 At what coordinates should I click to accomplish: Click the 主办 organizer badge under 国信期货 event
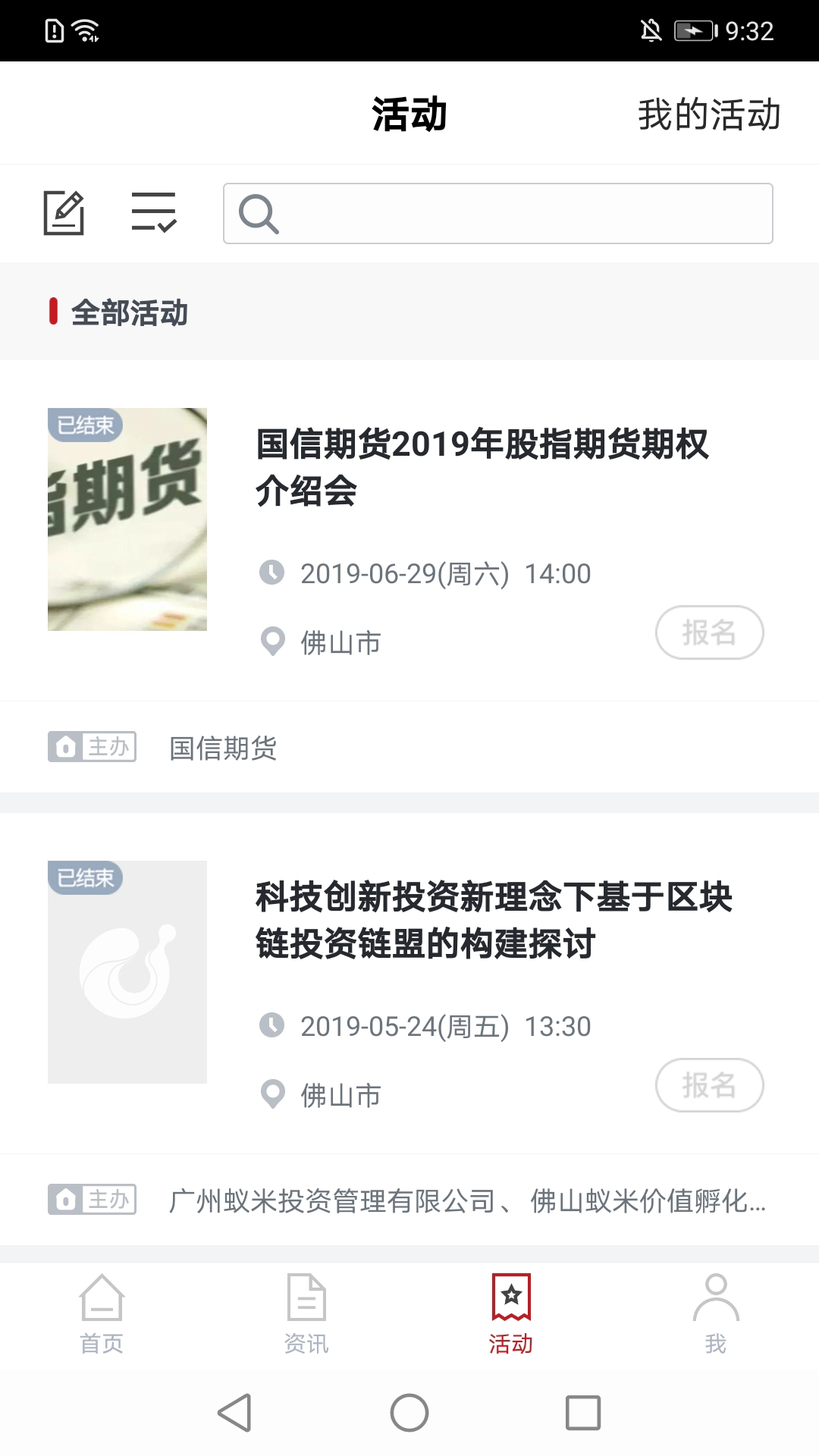click(x=93, y=747)
